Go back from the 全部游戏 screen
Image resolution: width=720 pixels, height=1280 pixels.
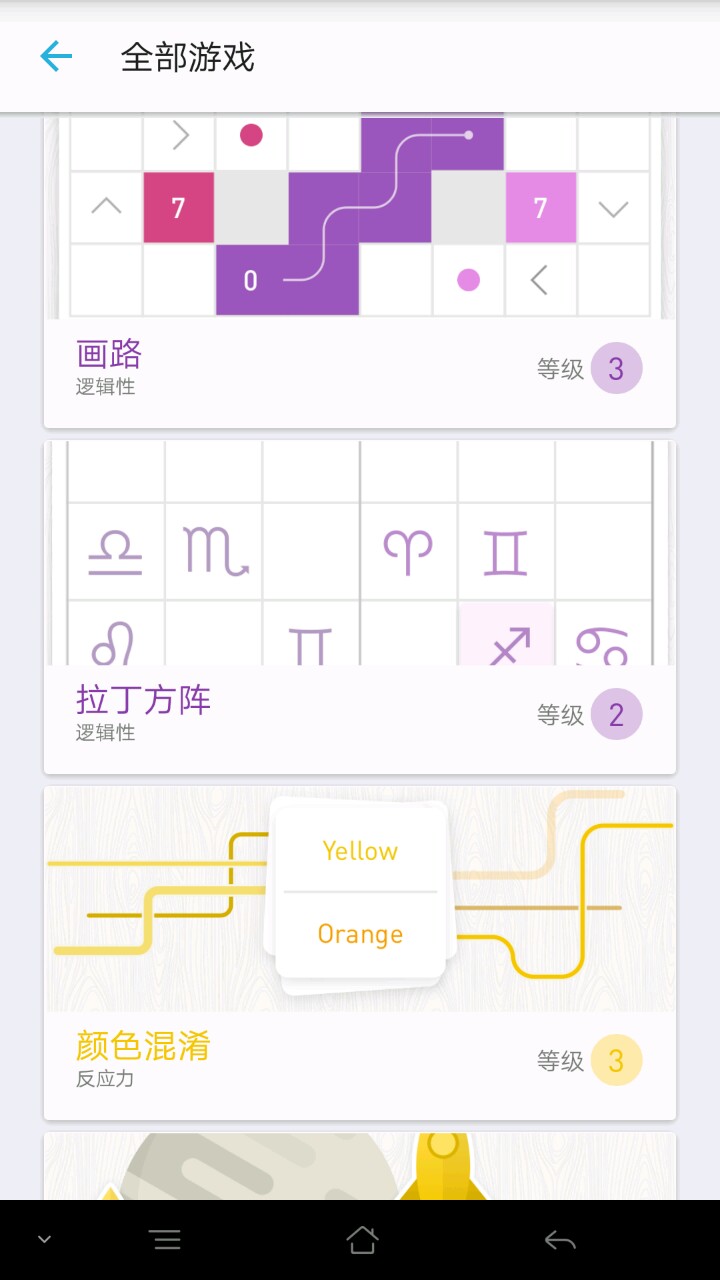[56, 57]
